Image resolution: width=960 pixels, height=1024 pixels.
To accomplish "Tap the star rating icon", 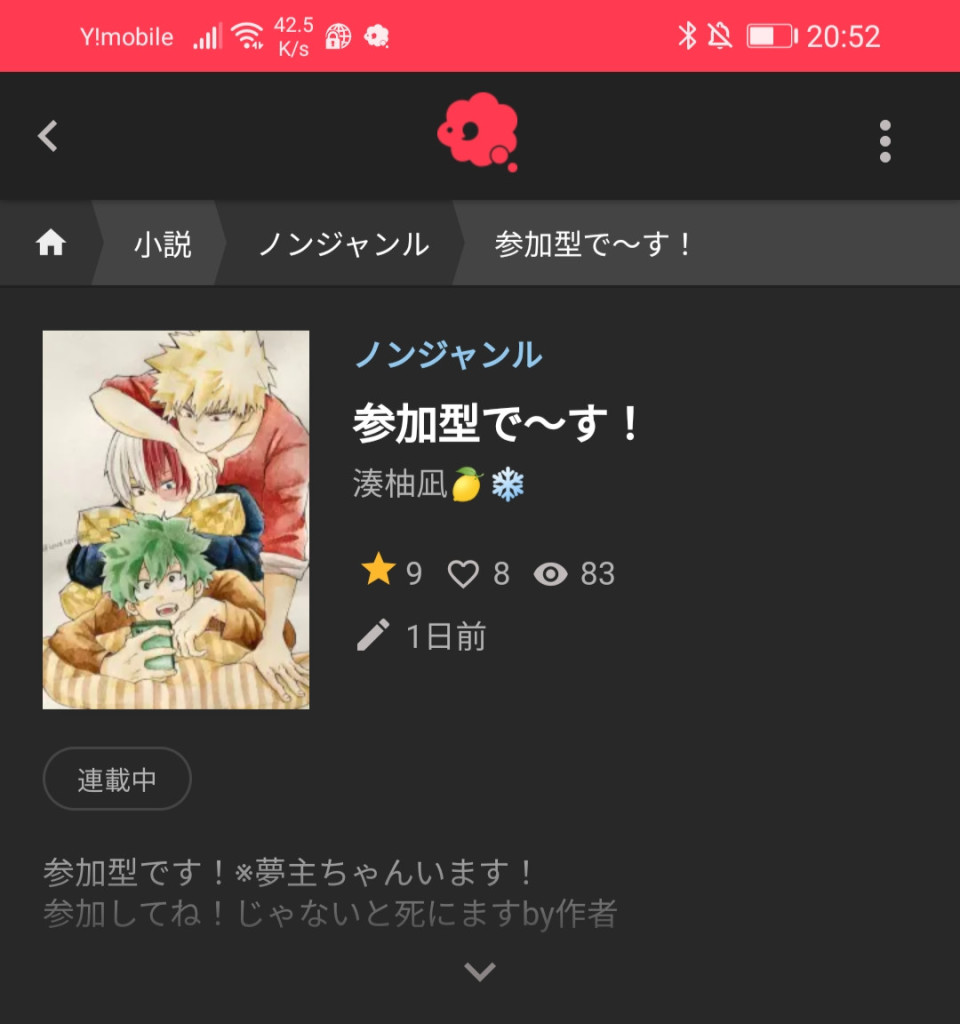I will click(378, 572).
